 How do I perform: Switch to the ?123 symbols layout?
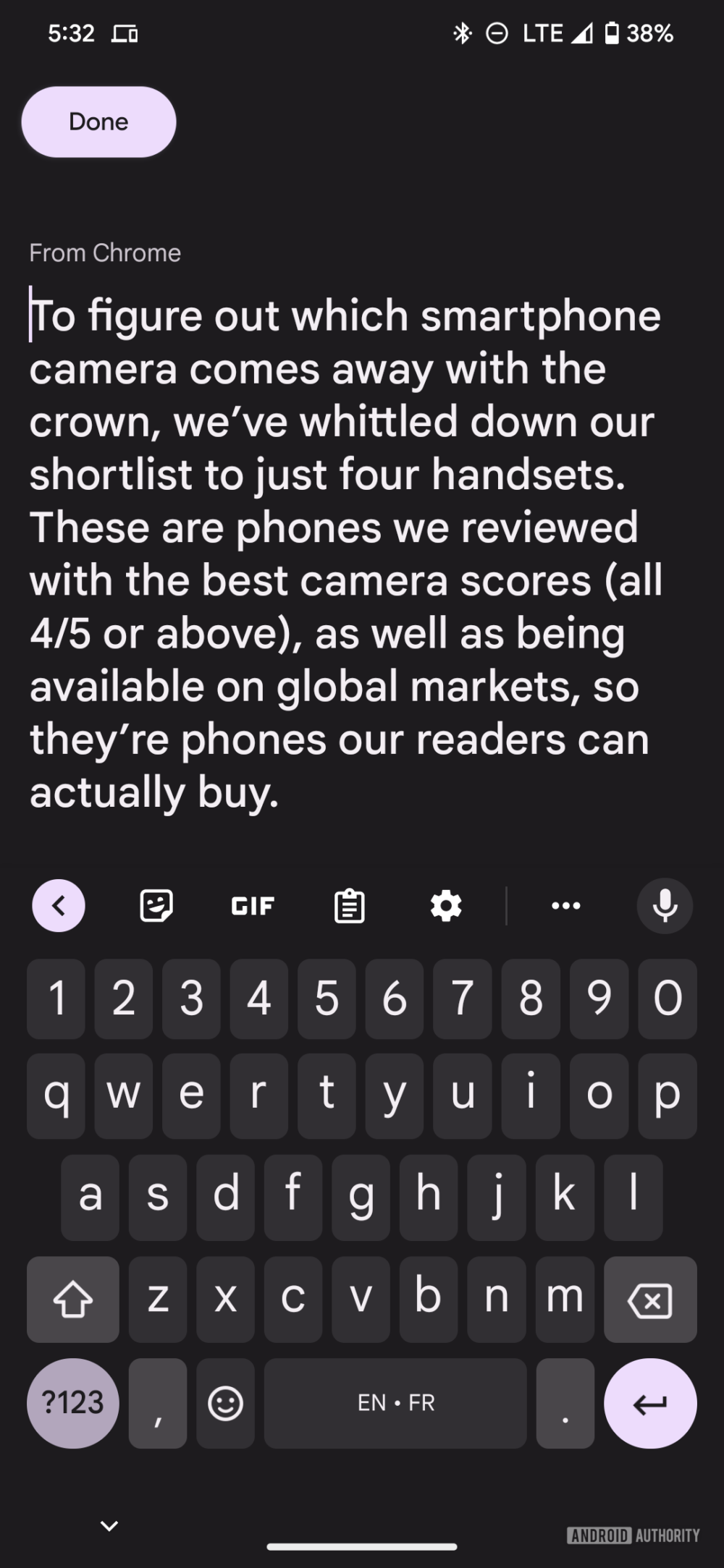72,1402
